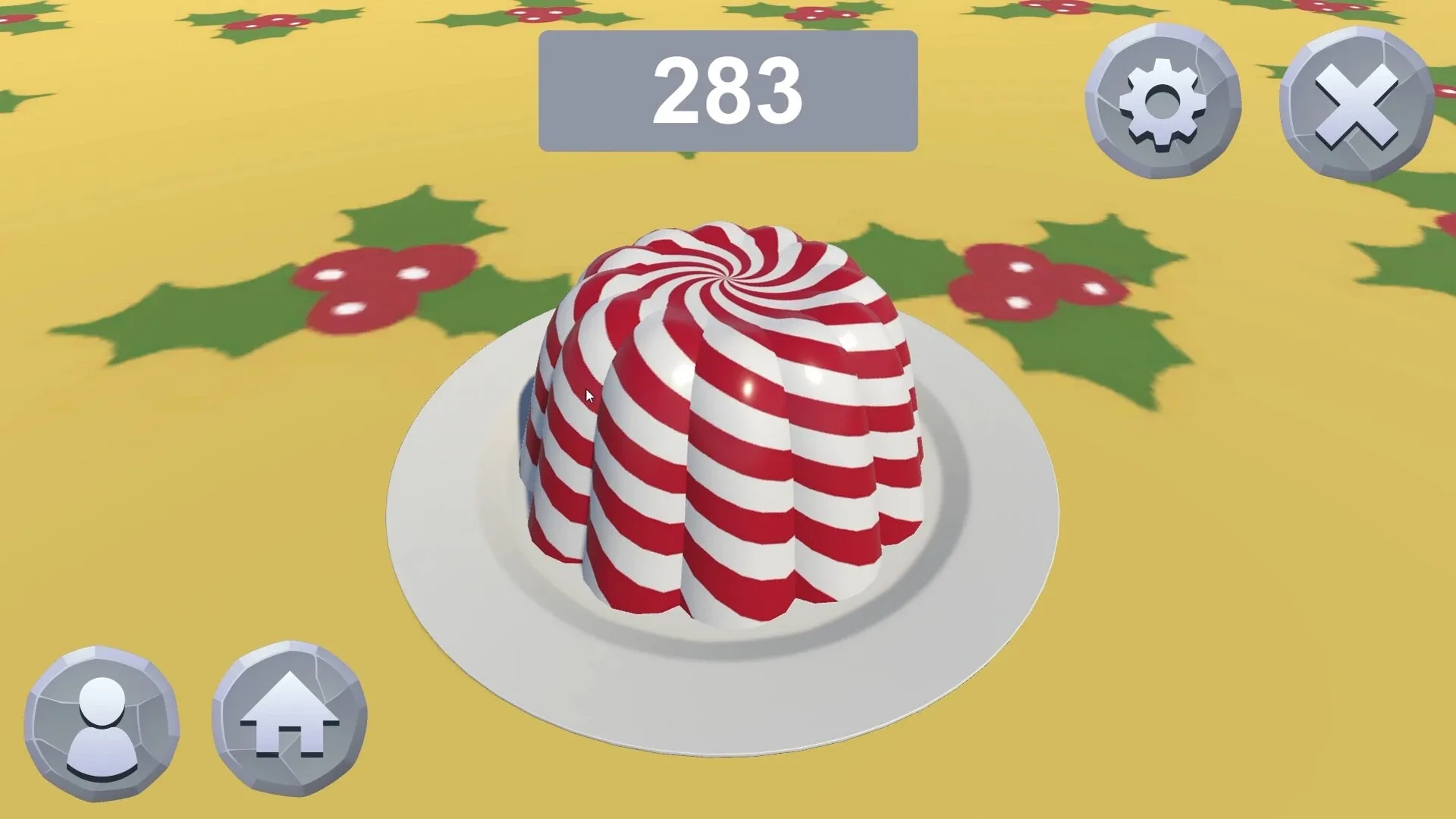Open the player profile icon

click(102, 725)
